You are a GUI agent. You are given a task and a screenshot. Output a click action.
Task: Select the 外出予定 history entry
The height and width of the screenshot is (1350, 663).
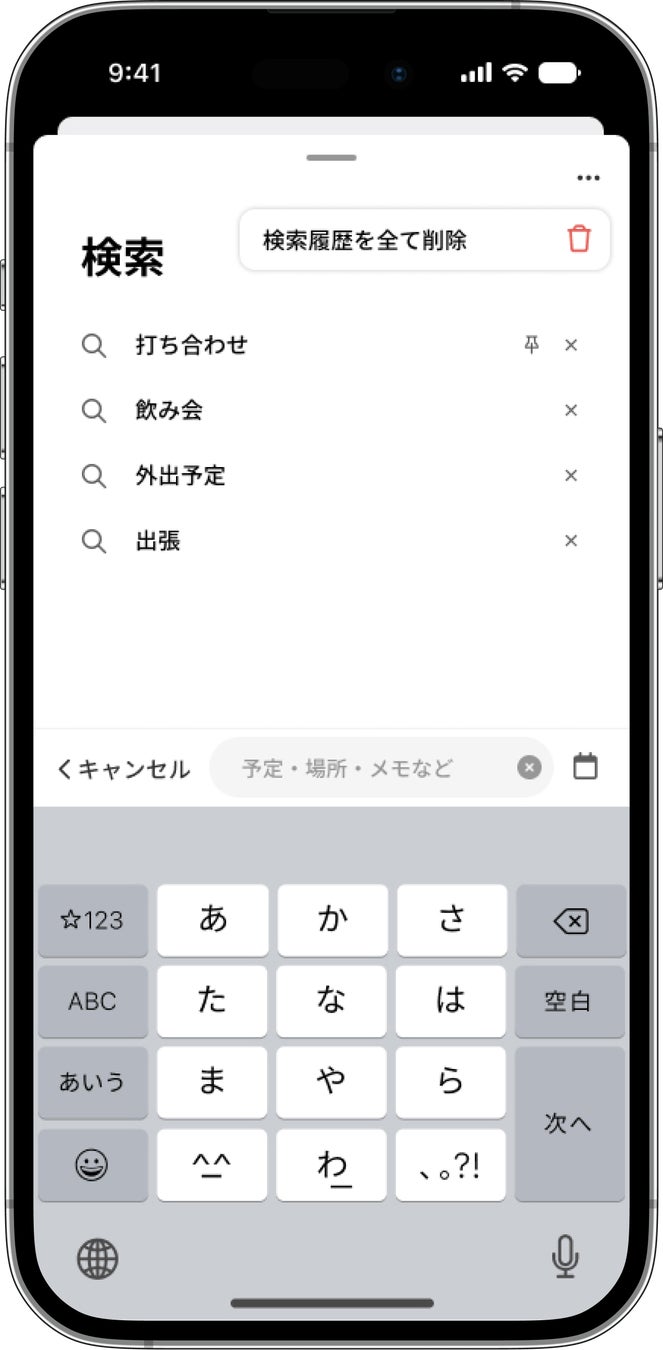pyautogui.click(x=181, y=476)
